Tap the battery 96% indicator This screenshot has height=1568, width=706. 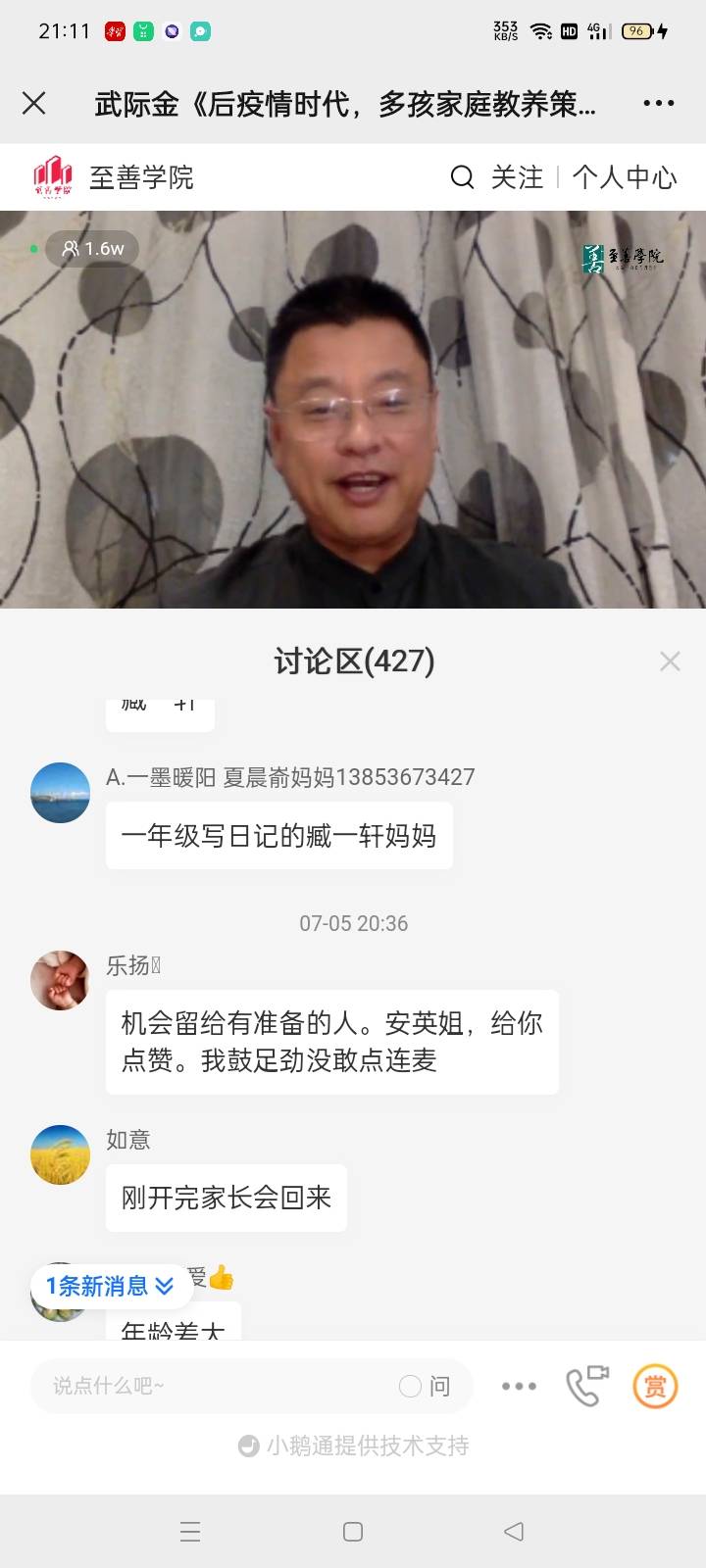(x=637, y=31)
